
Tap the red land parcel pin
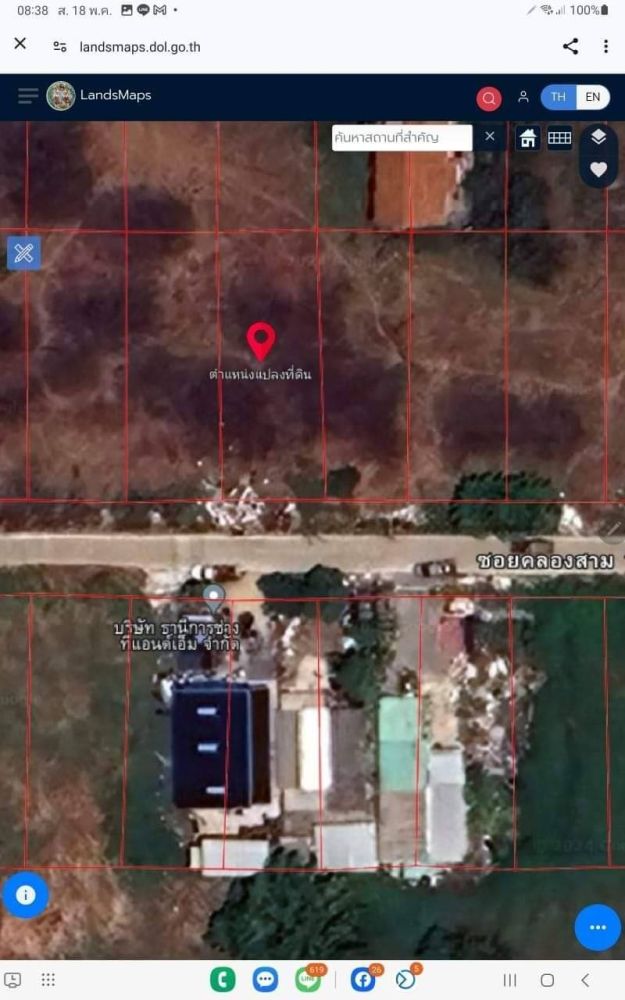261,340
